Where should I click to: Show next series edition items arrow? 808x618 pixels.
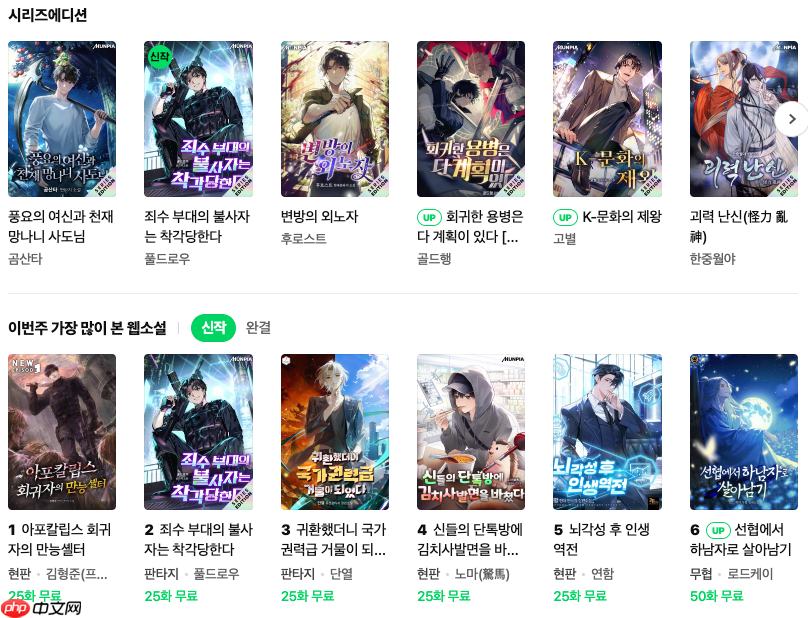pos(791,119)
